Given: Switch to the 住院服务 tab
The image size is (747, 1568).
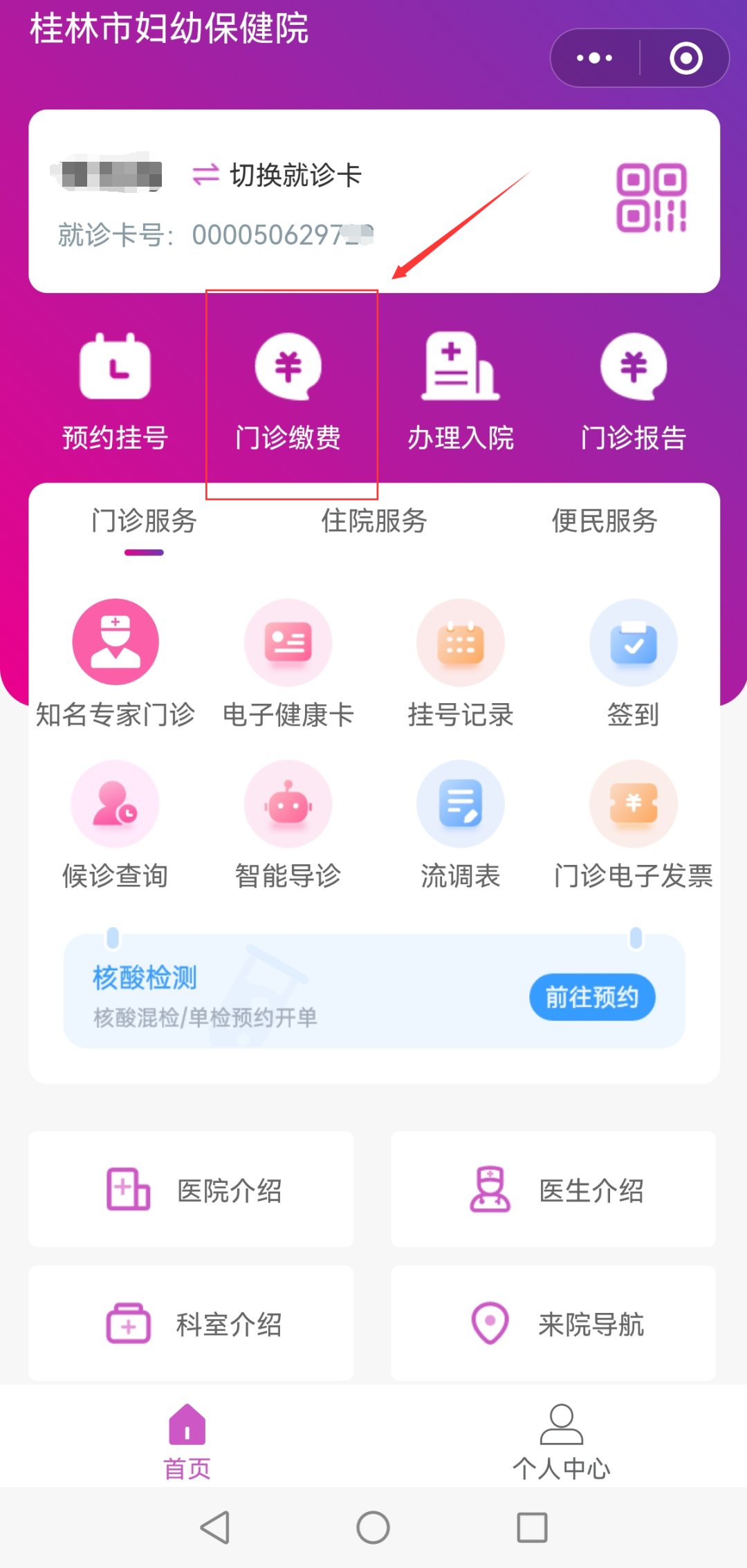Looking at the screenshot, I should (374, 521).
